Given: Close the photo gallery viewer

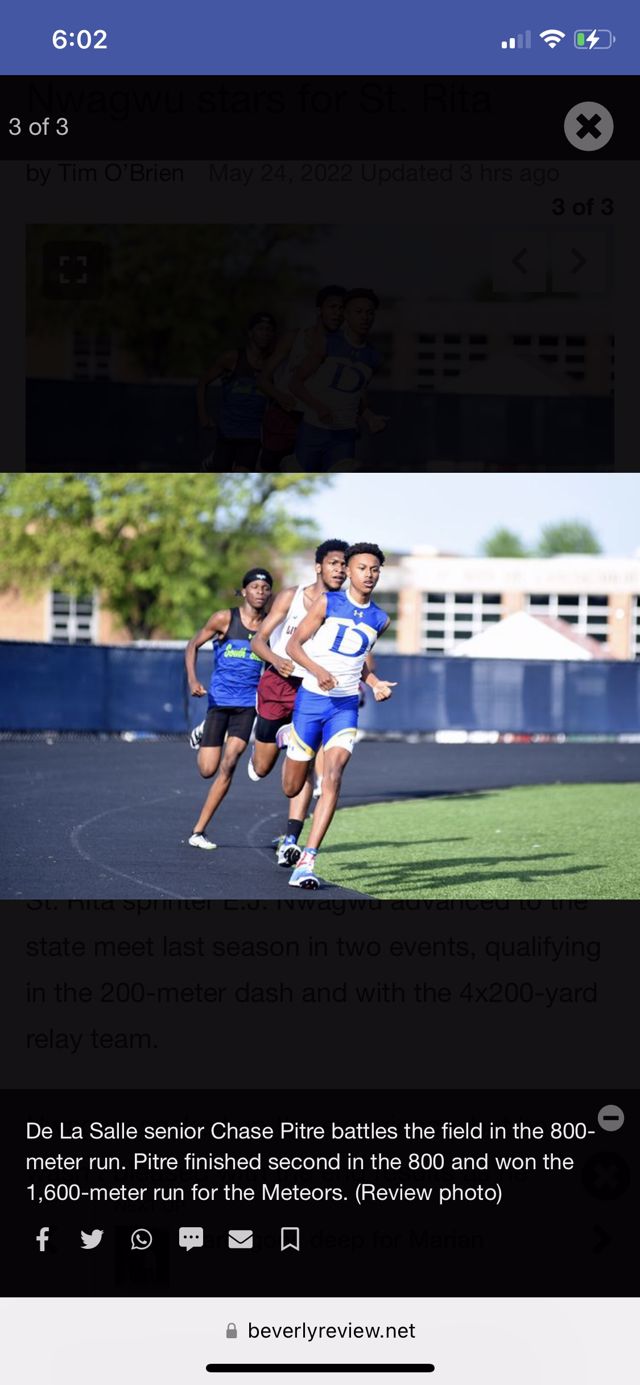Looking at the screenshot, I should point(588,127).
